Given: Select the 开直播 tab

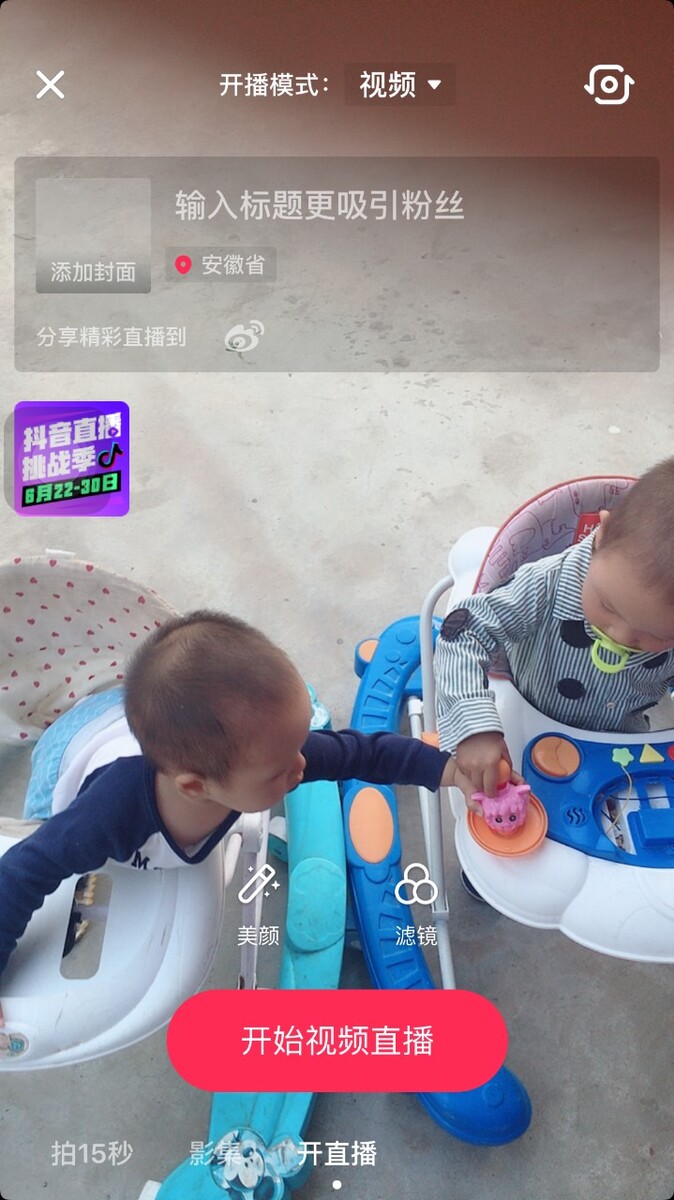Looking at the screenshot, I should click(x=337, y=1153).
